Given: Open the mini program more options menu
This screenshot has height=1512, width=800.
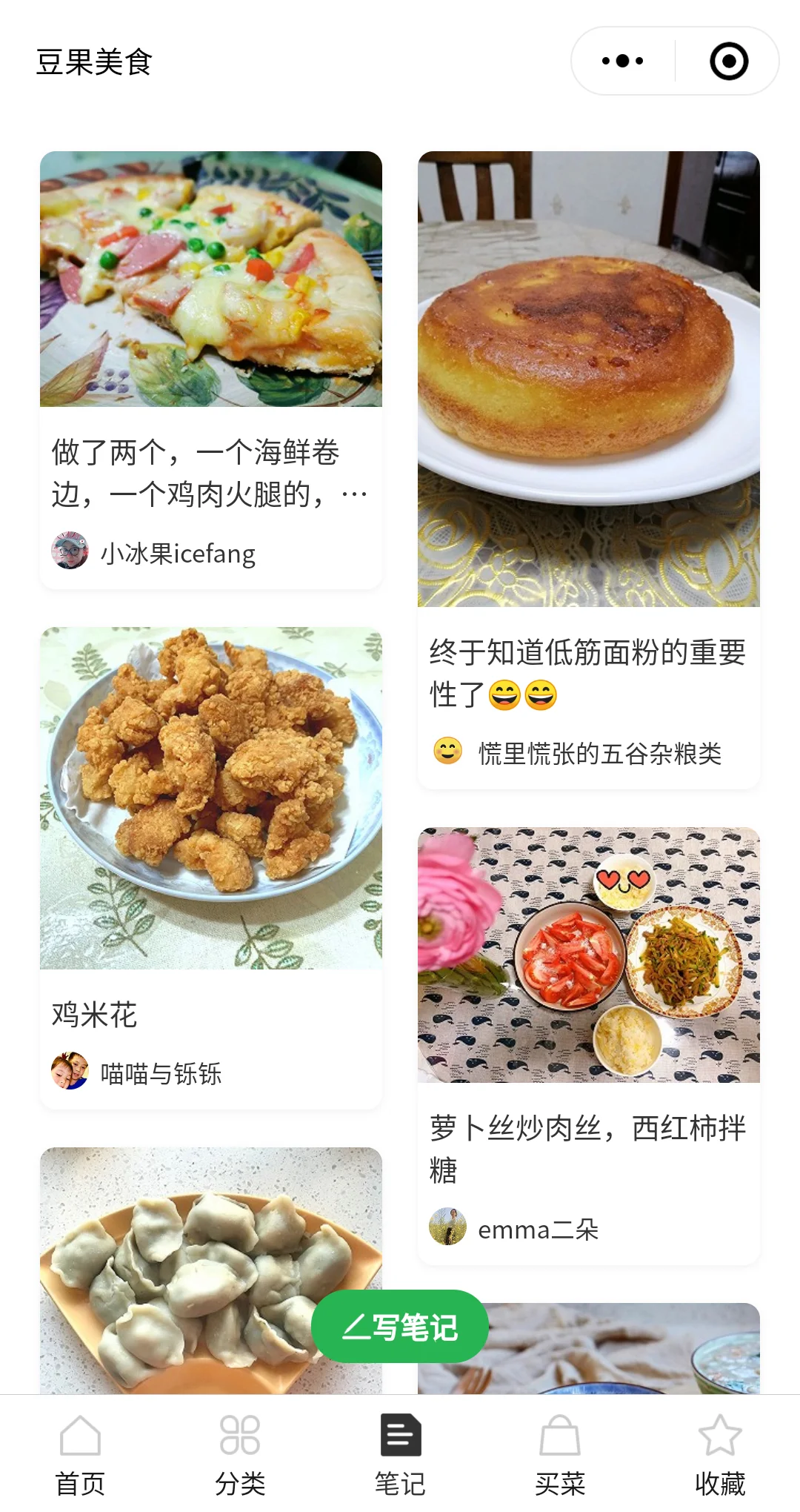Looking at the screenshot, I should click(x=622, y=61).
